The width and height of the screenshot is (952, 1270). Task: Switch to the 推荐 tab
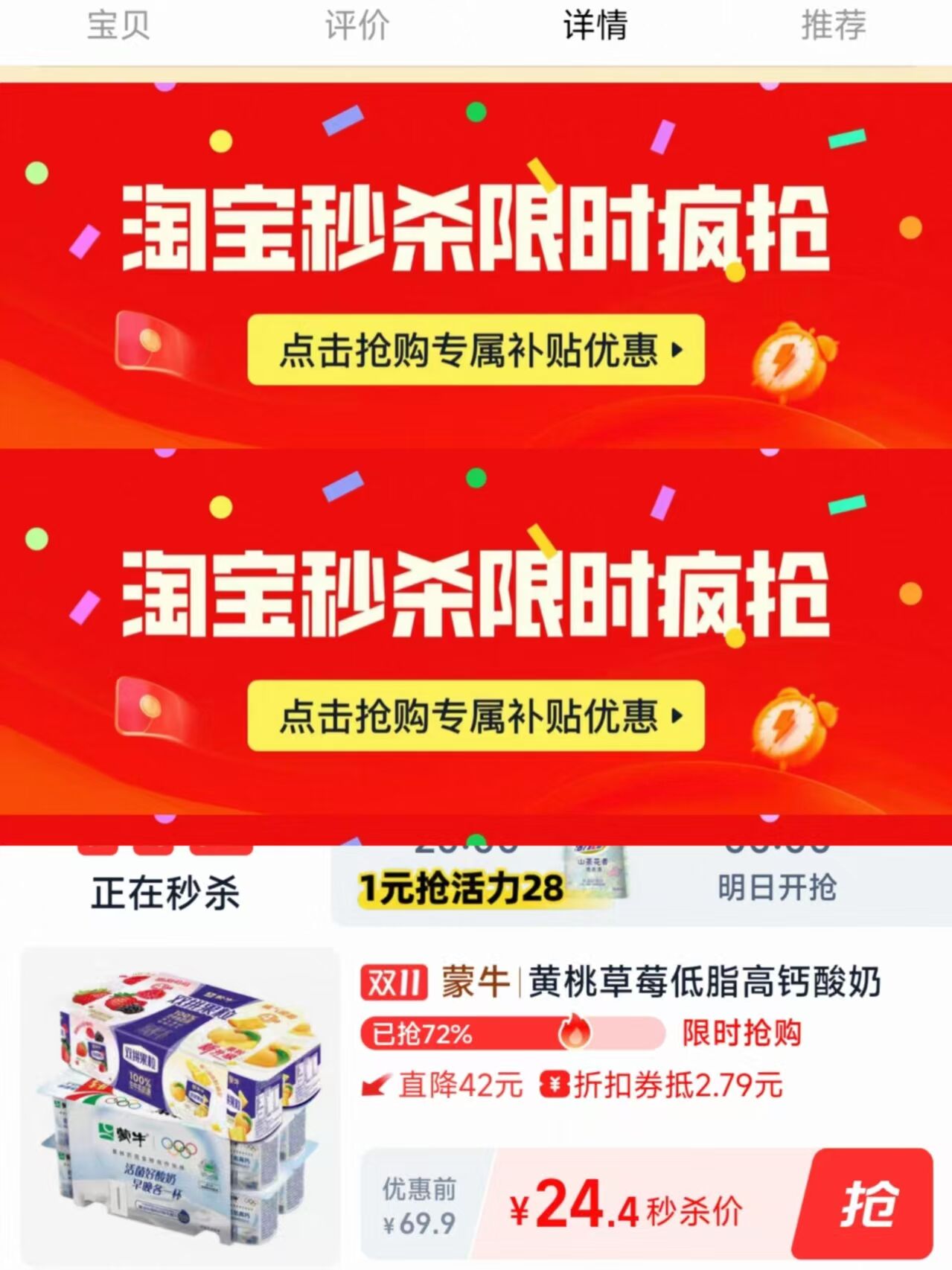(833, 27)
